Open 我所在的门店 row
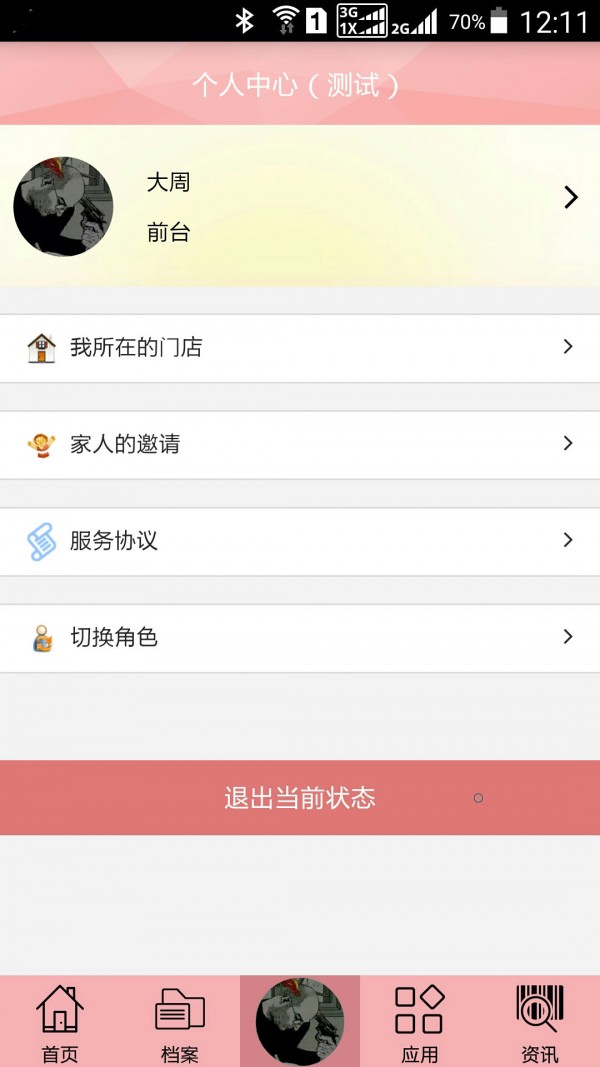600x1067 pixels. click(x=300, y=348)
